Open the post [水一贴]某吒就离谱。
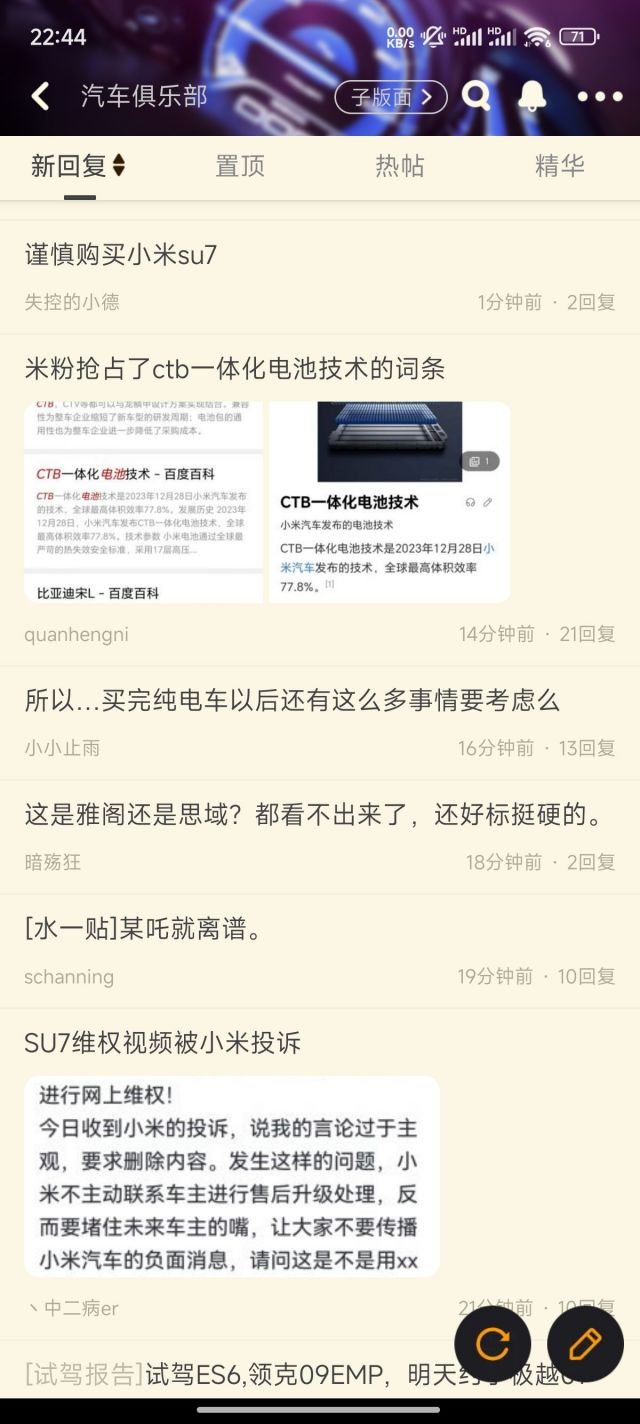Image resolution: width=640 pixels, height=1424 pixels. [144, 929]
